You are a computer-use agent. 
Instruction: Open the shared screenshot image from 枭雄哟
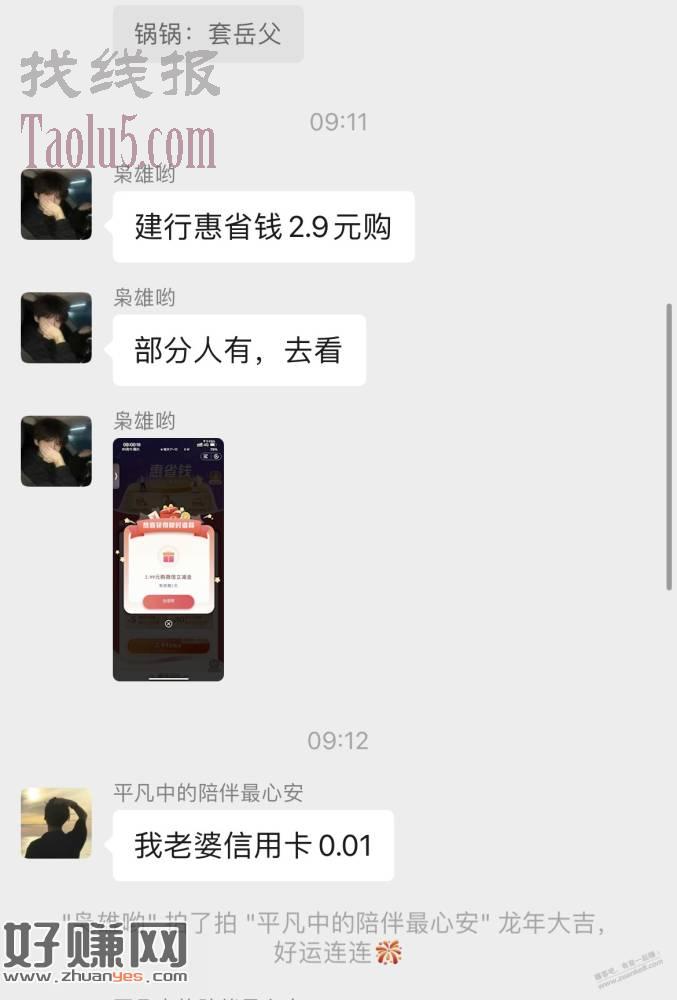coord(168,559)
